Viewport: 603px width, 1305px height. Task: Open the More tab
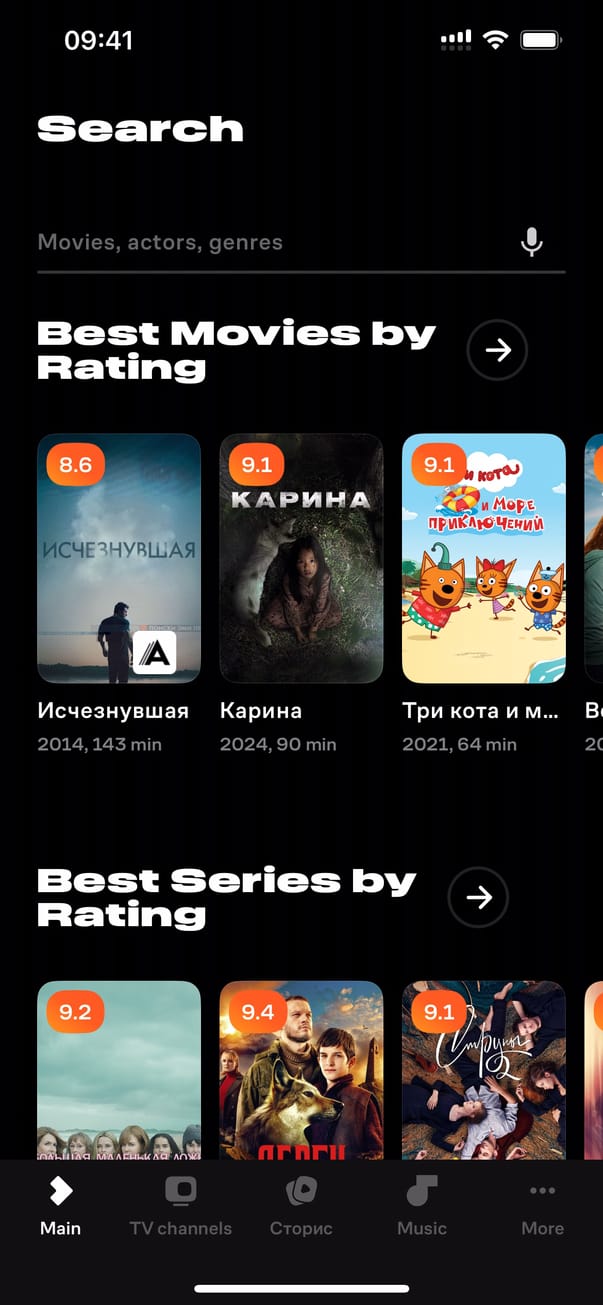pyautogui.click(x=542, y=1206)
